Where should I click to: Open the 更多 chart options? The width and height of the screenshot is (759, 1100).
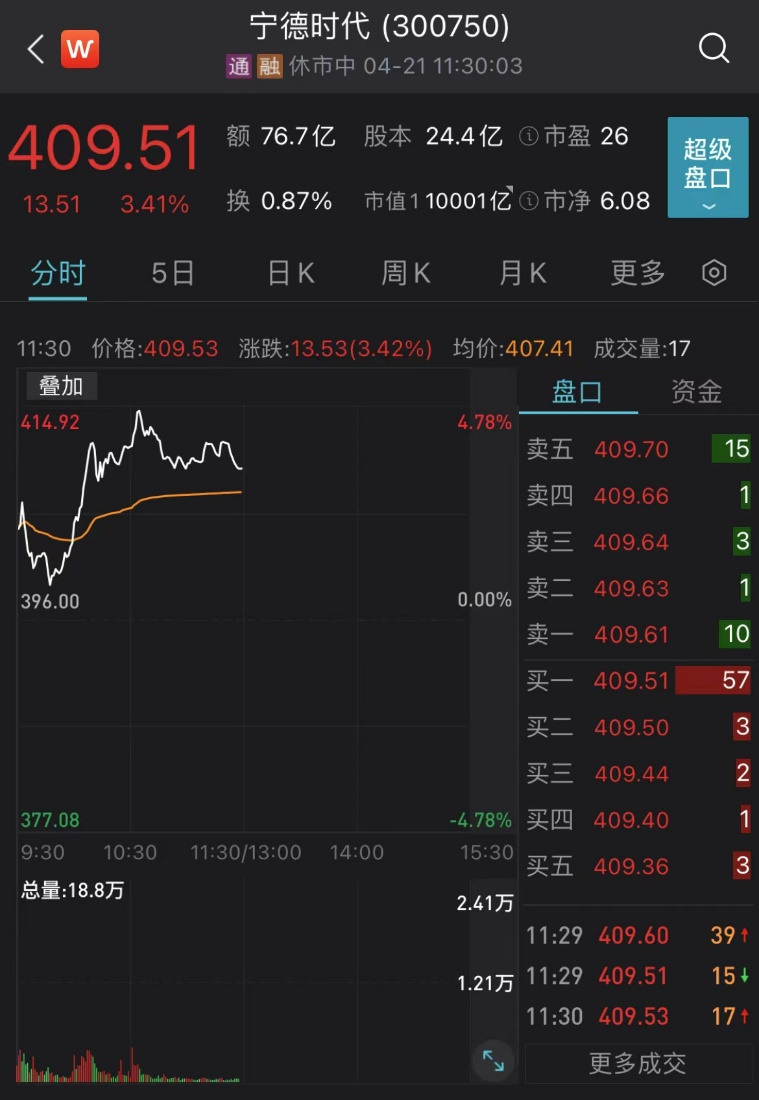point(638,273)
